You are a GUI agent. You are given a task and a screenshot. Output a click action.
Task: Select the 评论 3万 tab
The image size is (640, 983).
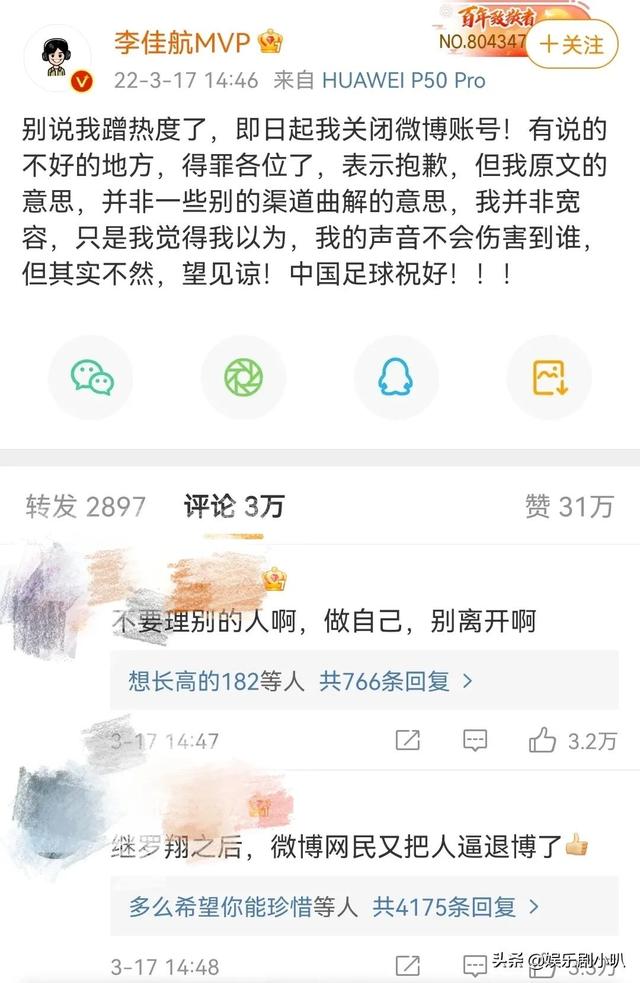click(x=233, y=507)
